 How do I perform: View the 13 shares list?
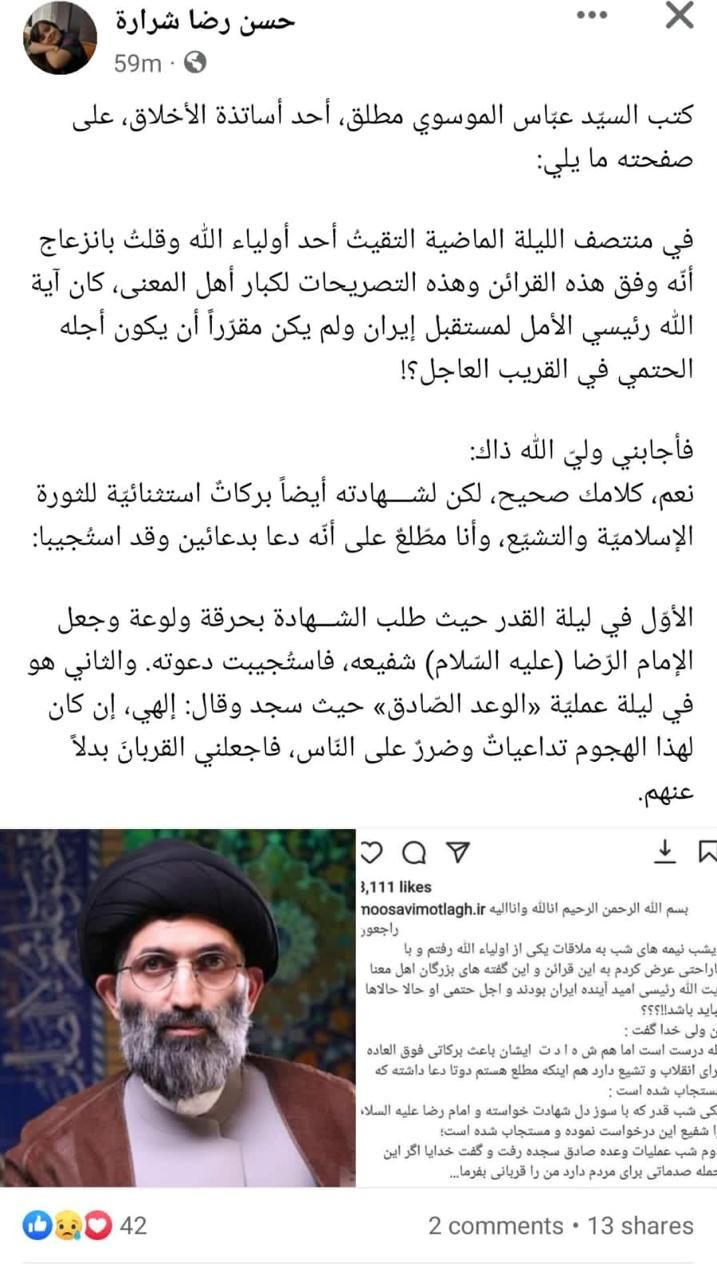tap(642, 1226)
